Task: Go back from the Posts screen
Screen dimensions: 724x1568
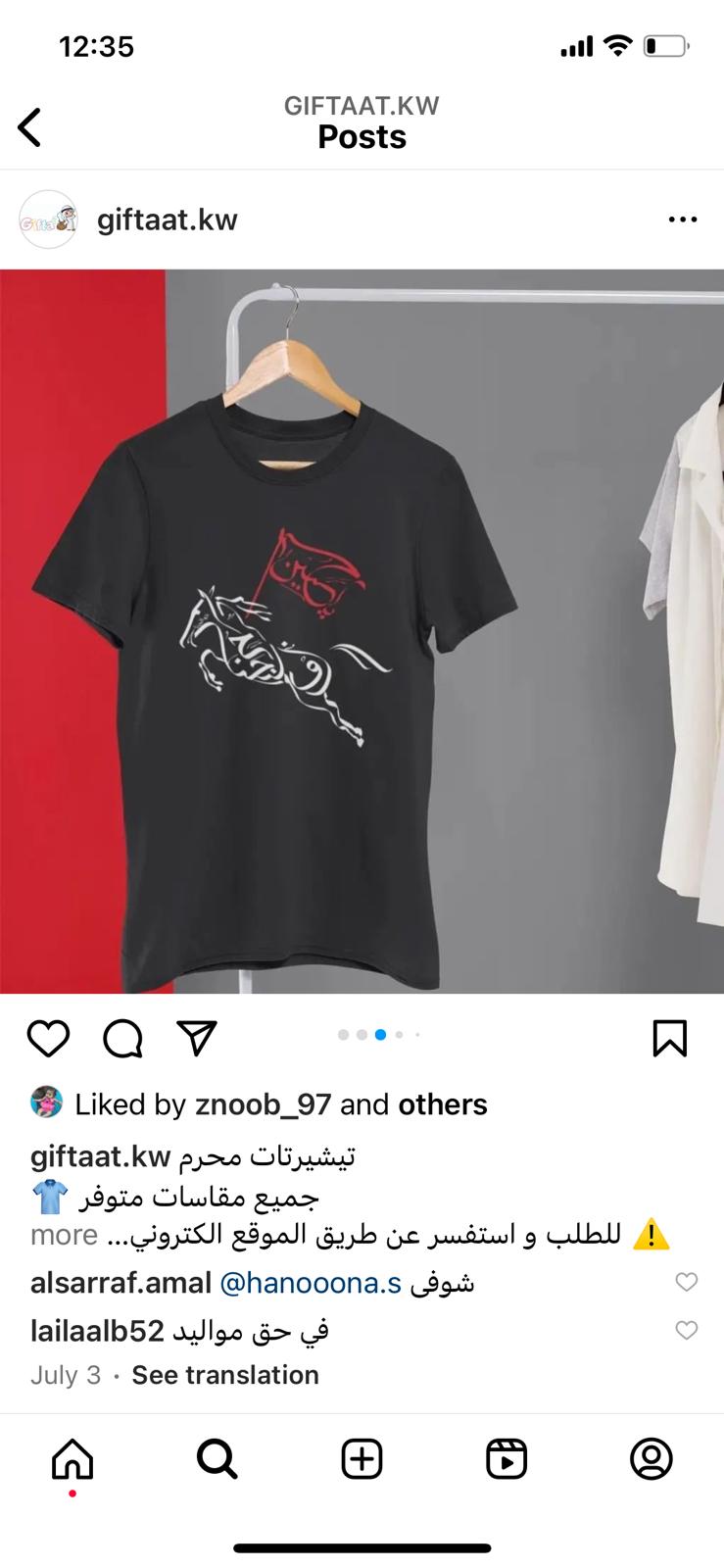Action: point(29,127)
